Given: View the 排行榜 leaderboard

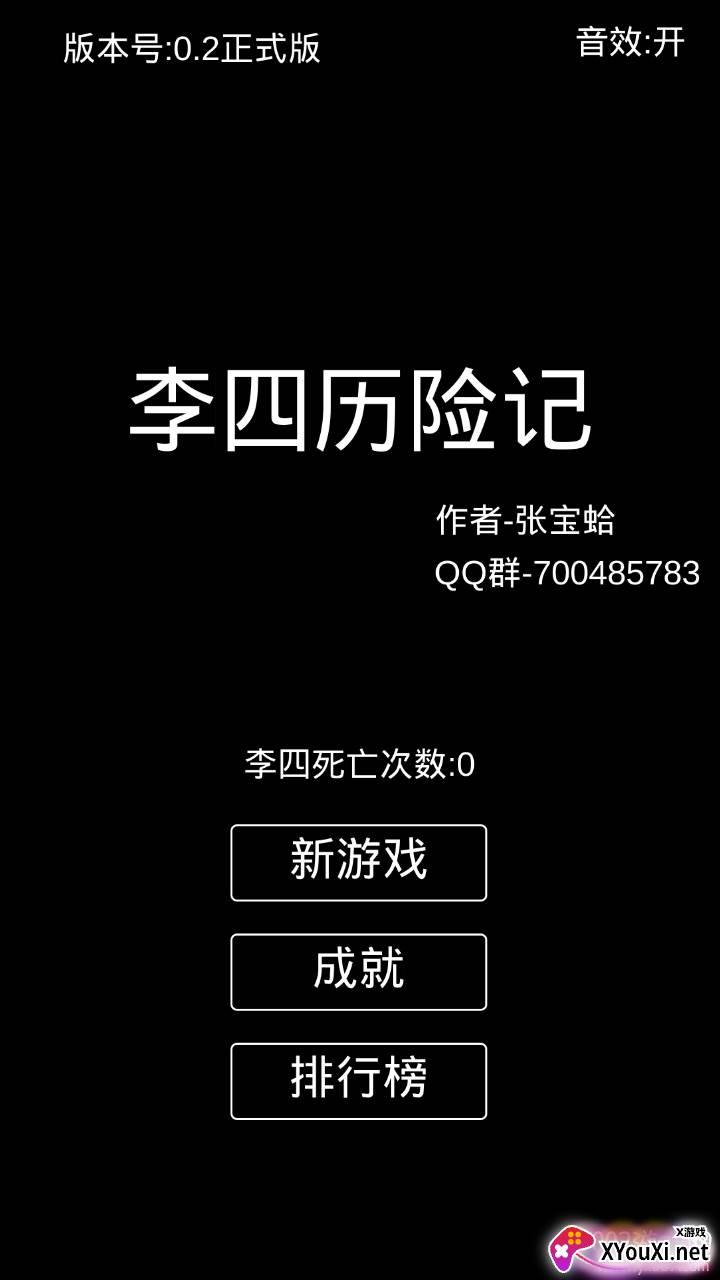Looking at the screenshot, I should (x=358, y=1080).
